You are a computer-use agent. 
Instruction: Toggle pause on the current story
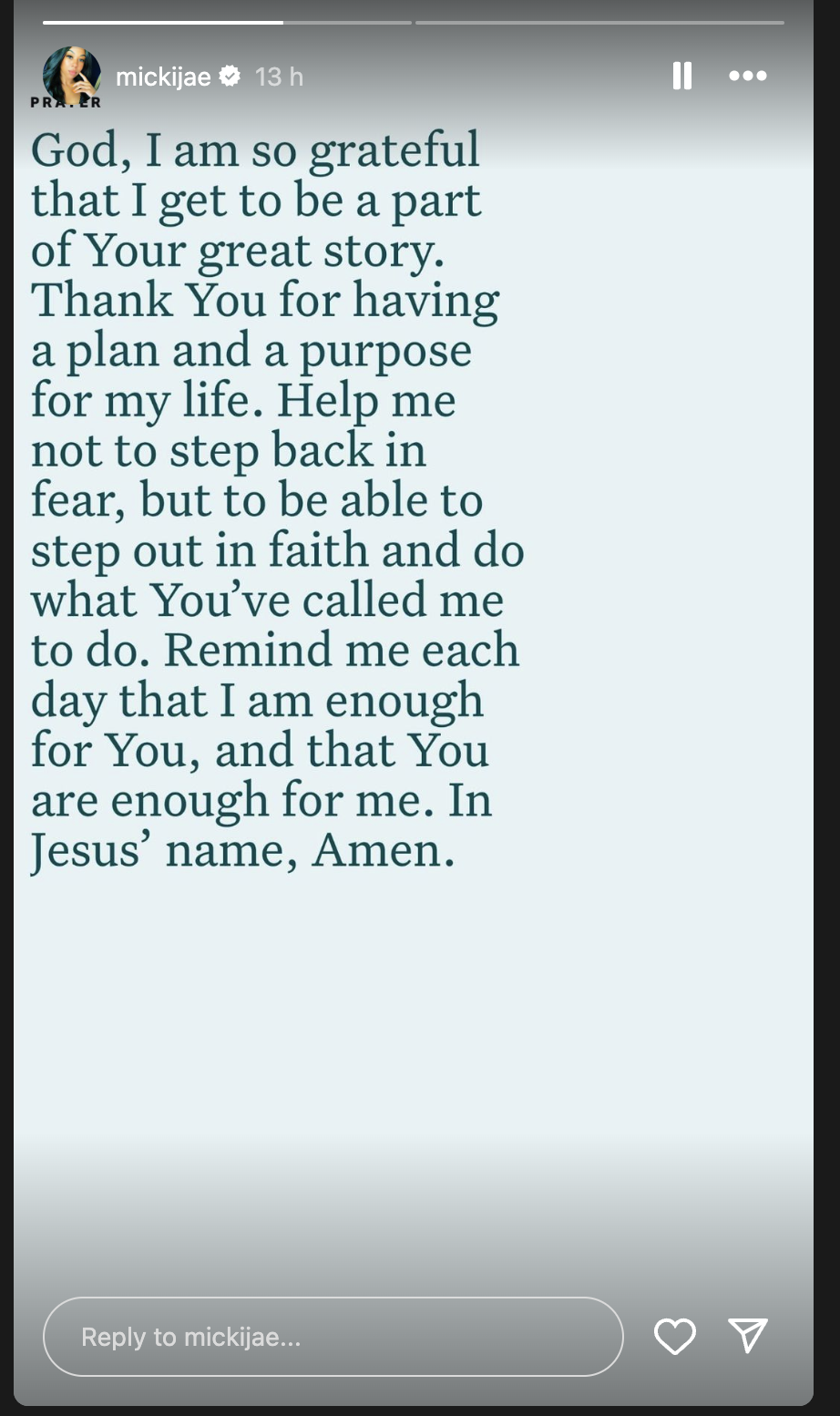681,77
